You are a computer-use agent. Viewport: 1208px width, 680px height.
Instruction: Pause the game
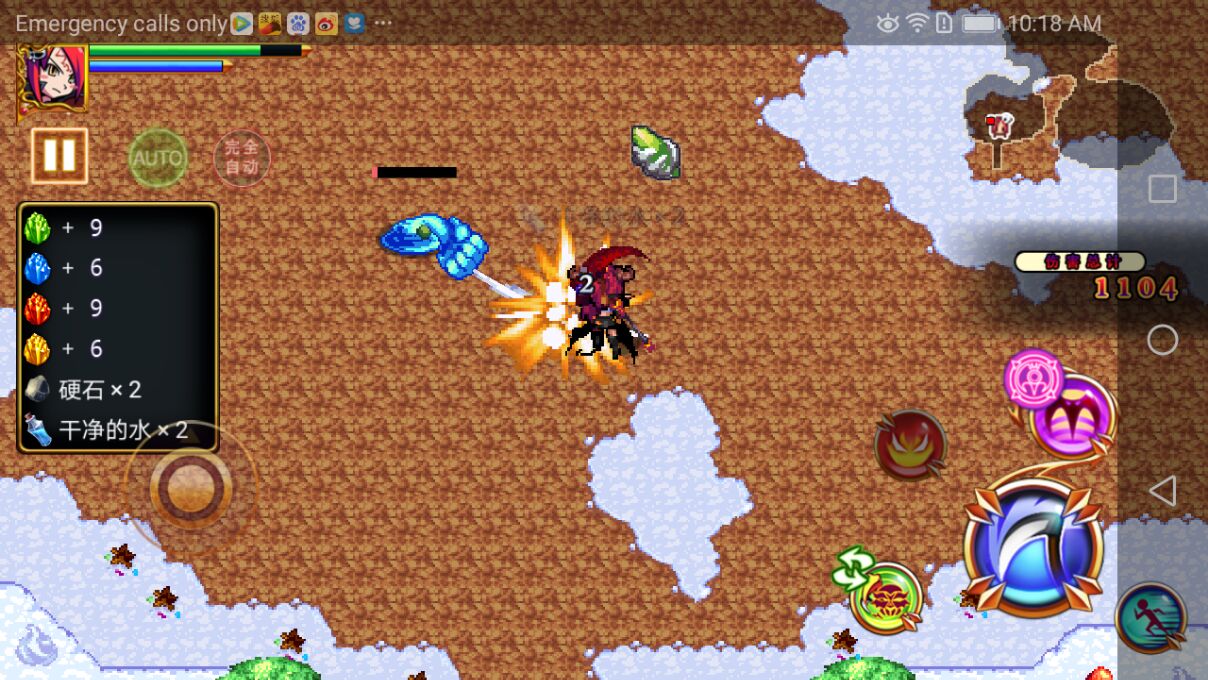[59, 156]
